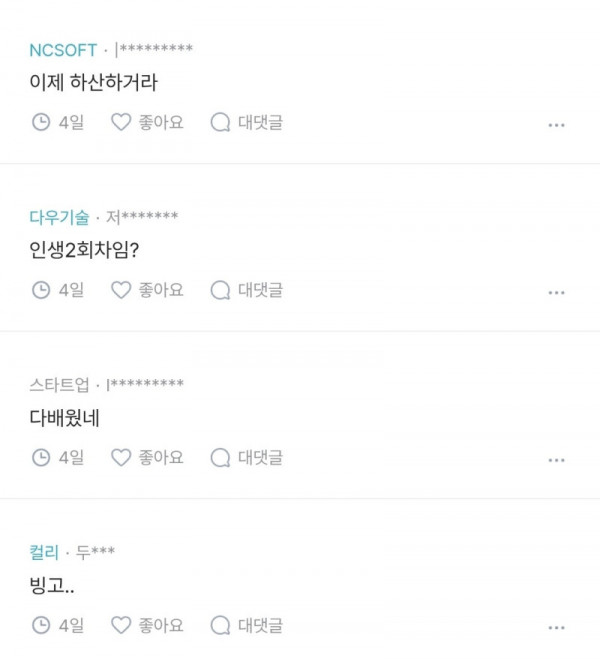Reply to the comment '다배웠네'
This screenshot has height=659, width=600.
pyautogui.click(x=247, y=457)
